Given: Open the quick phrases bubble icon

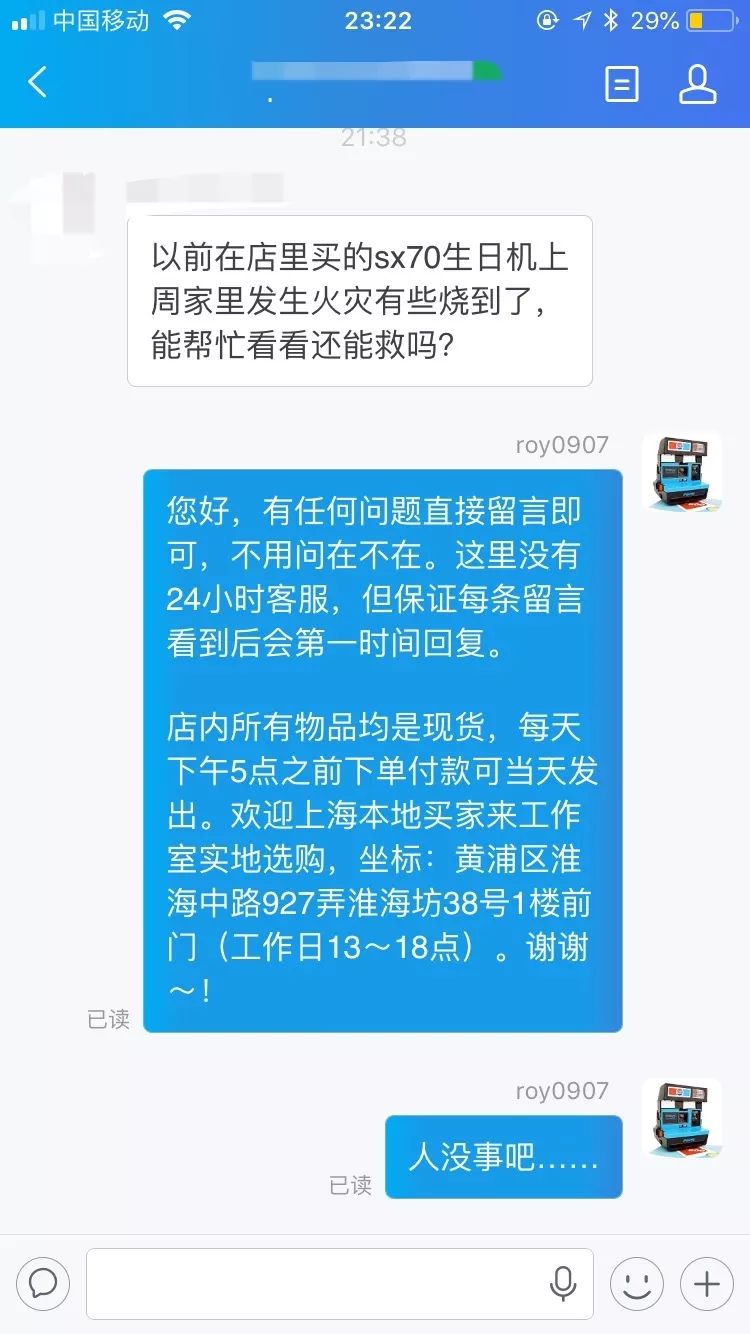Looking at the screenshot, I should 42,1283.
